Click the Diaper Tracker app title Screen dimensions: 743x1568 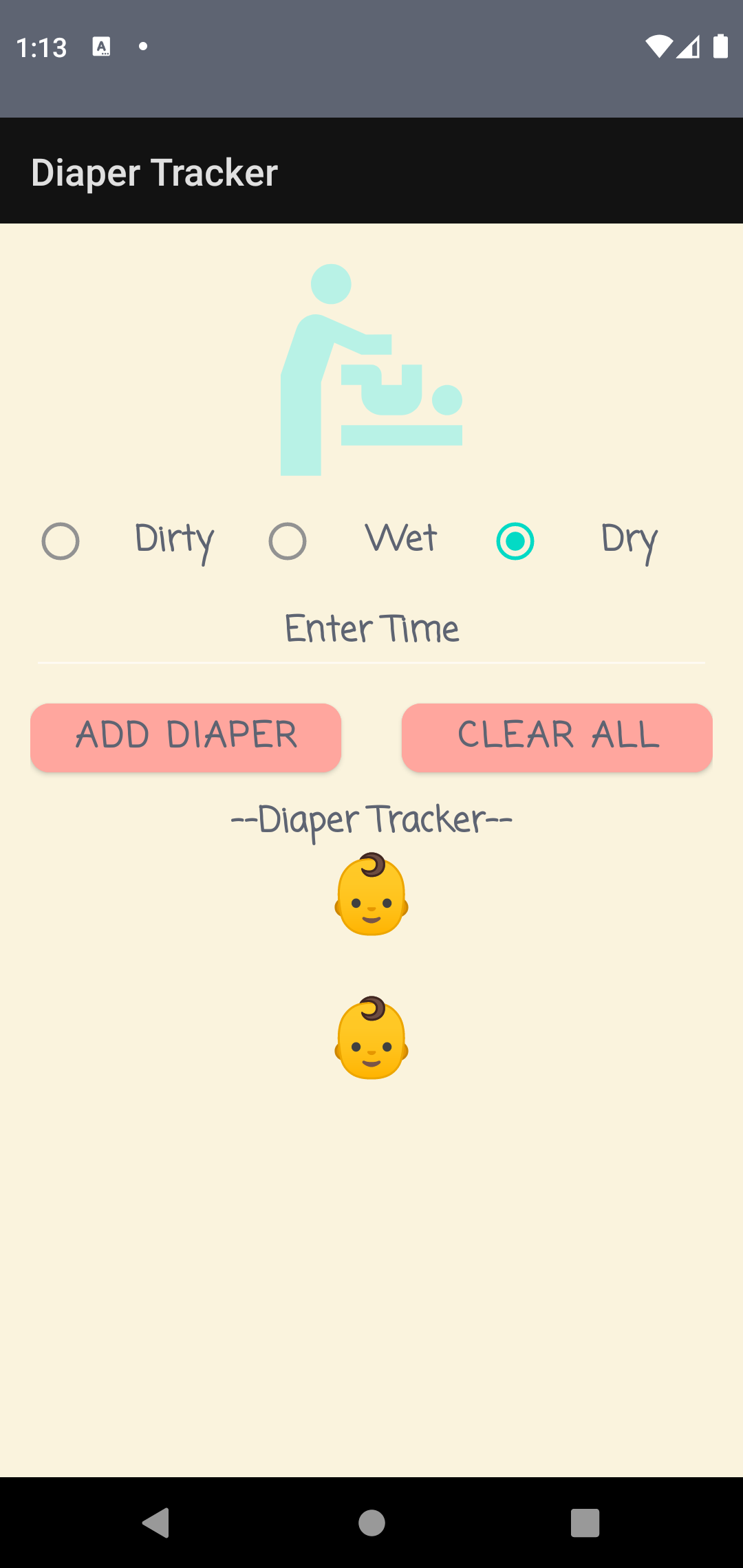[154, 172]
